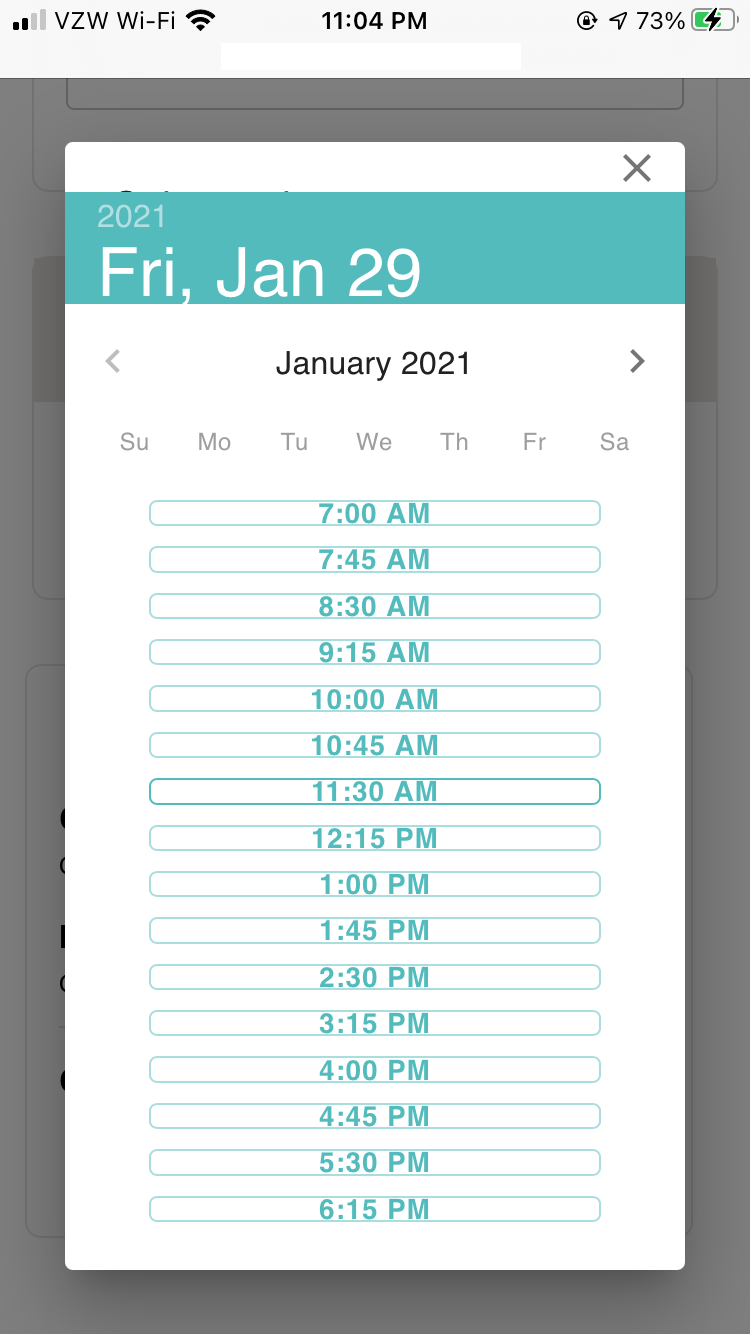Tap the cellular signal bars

(26, 18)
